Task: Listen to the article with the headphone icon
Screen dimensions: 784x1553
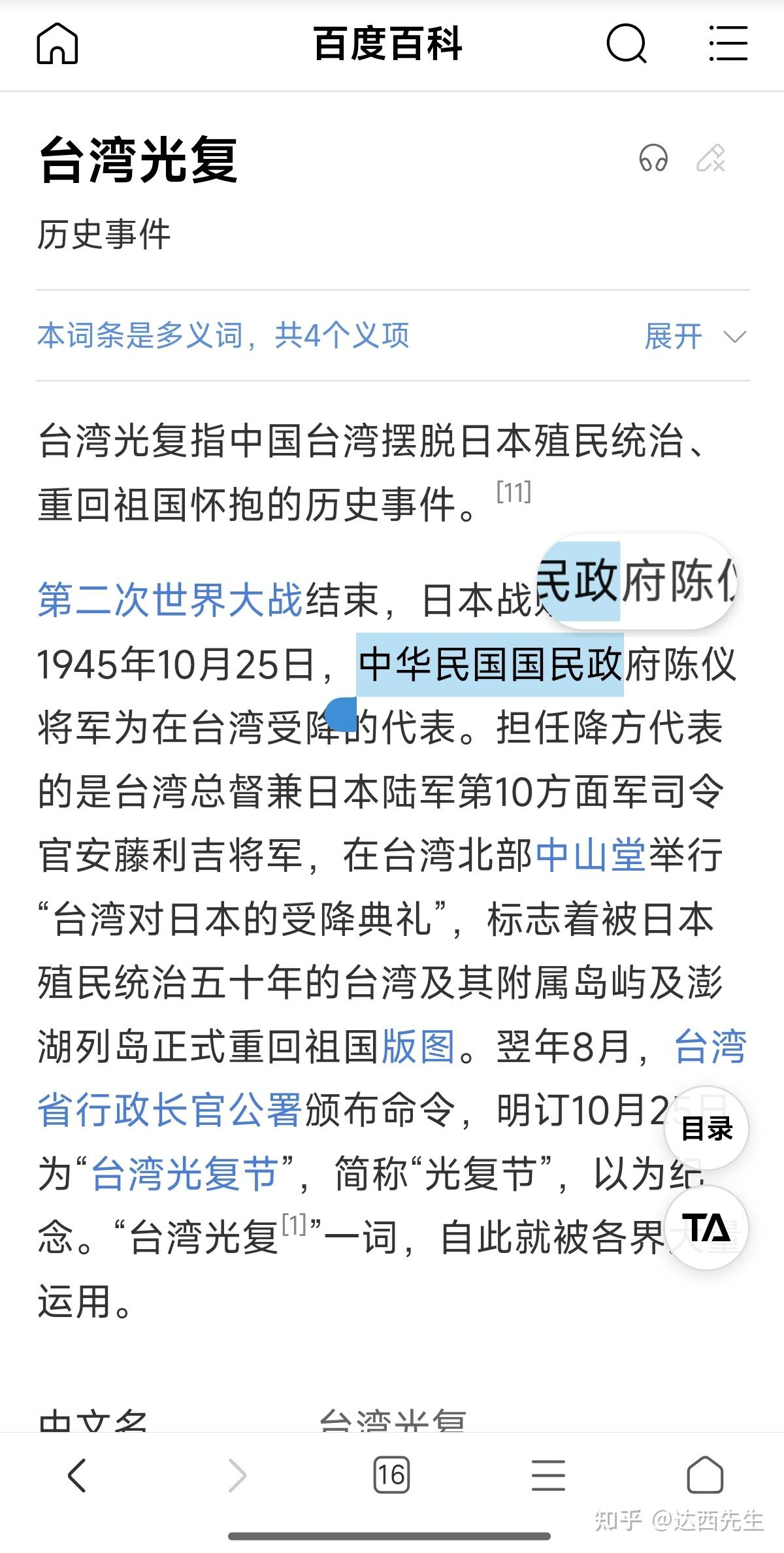Action: click(653, 159)
